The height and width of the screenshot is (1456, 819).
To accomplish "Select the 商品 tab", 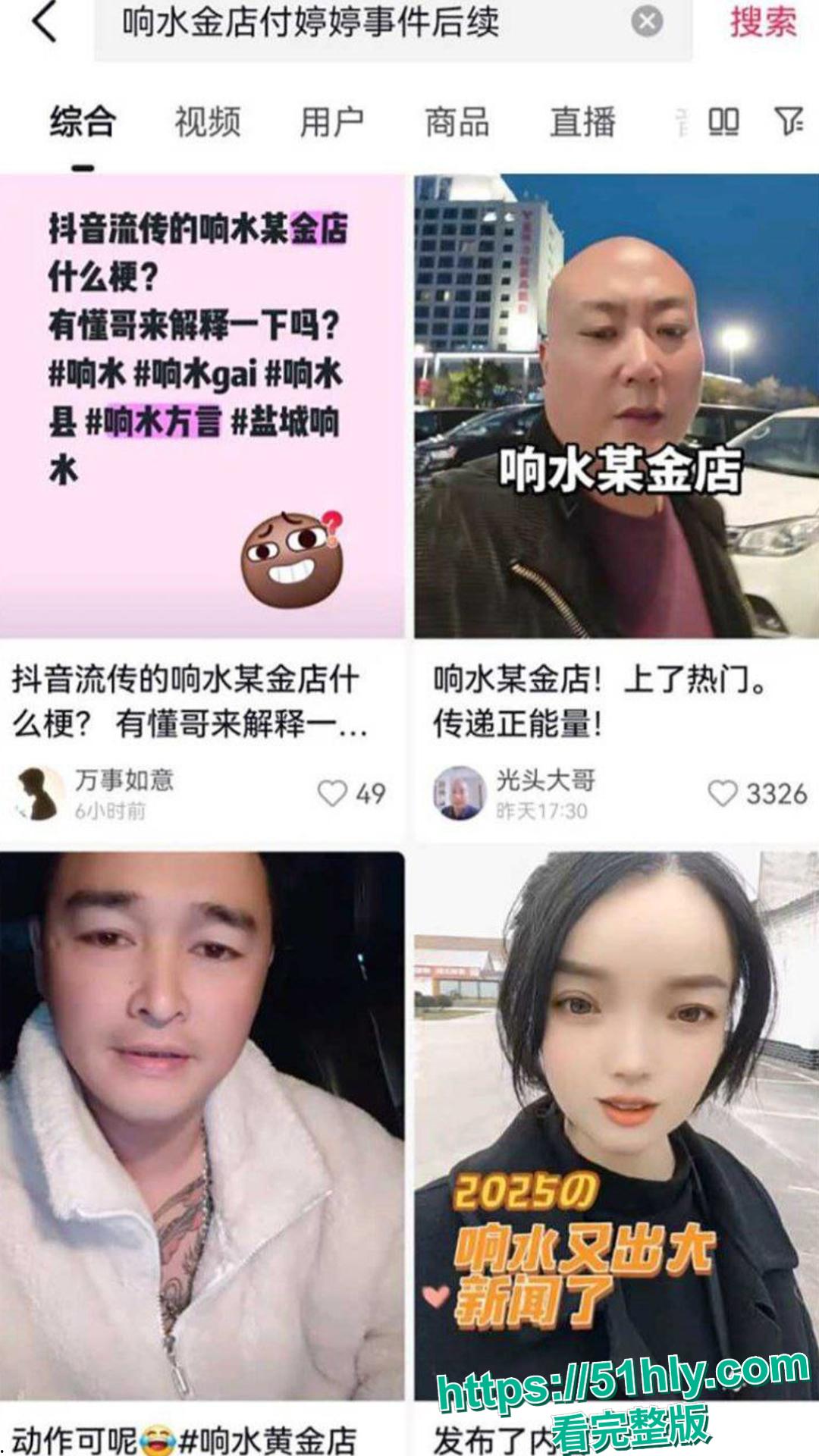I will coord(459,120).
